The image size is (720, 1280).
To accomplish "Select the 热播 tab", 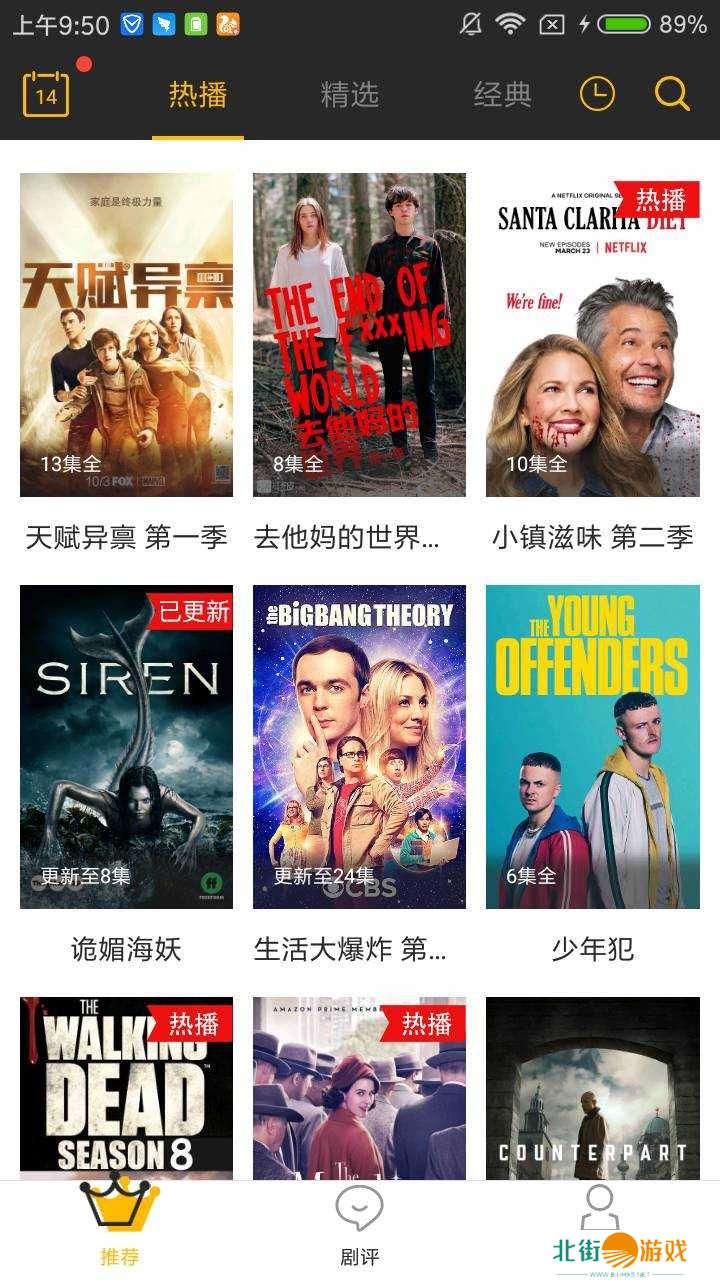I will 198,95.
